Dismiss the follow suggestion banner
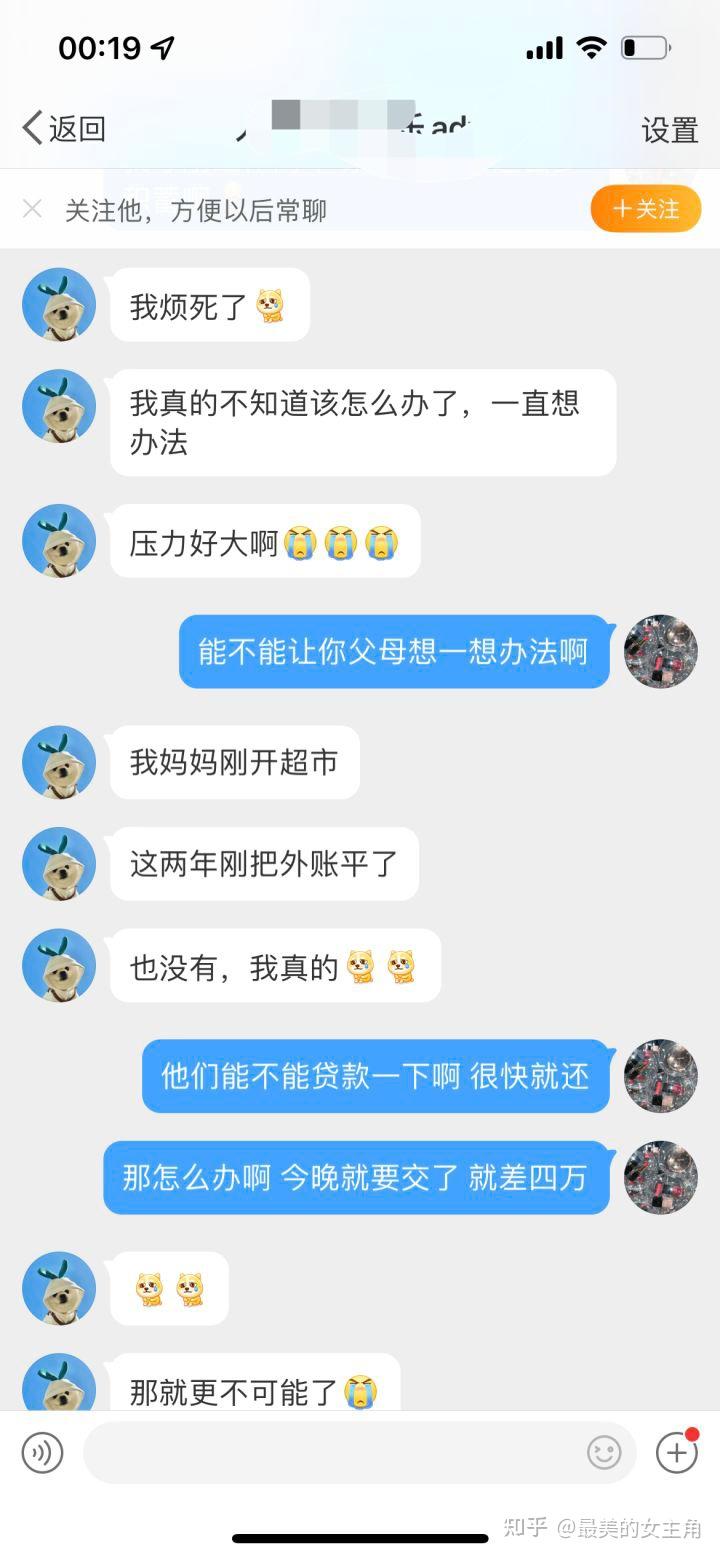The width and height of the screenshot is (720, 1558). (x=32, y=209)
